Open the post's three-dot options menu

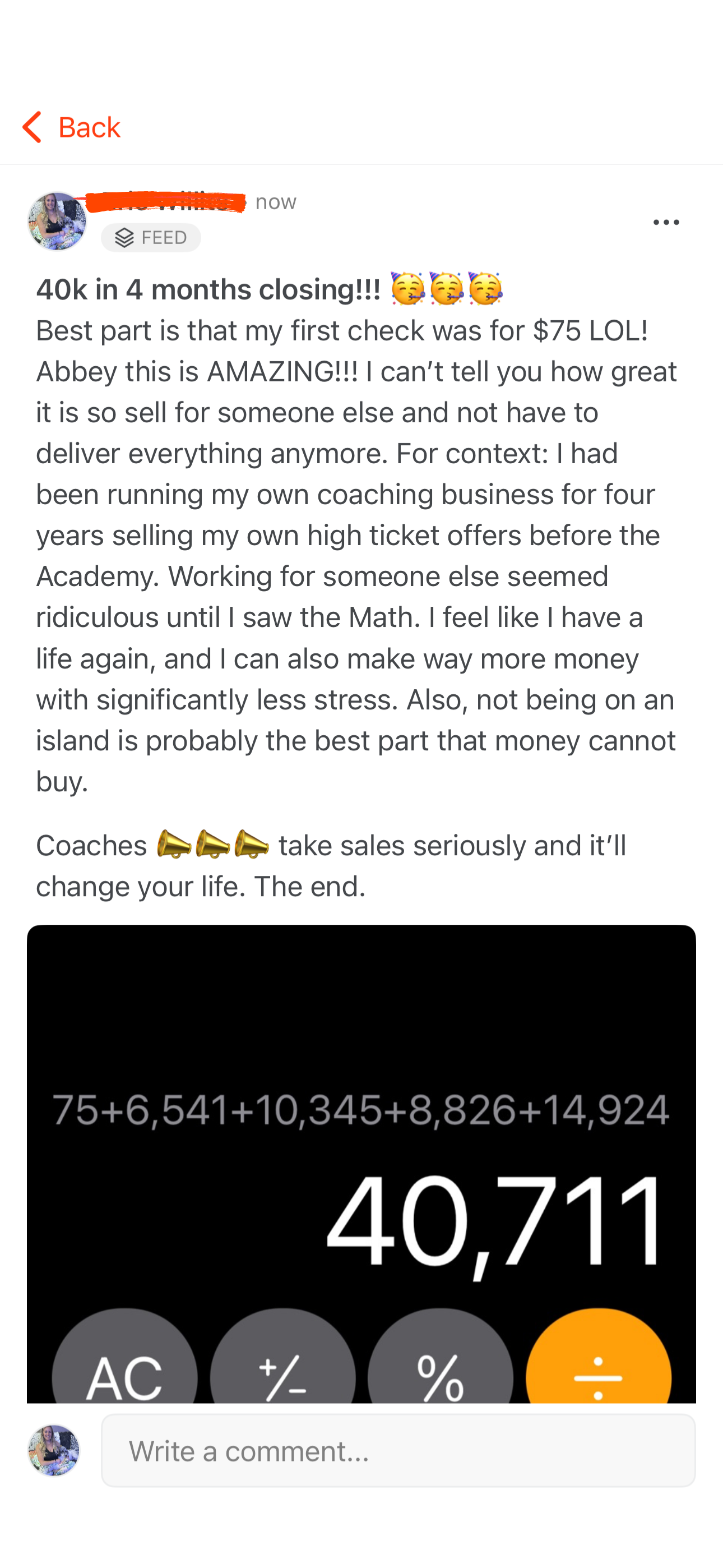coord(666,223)
